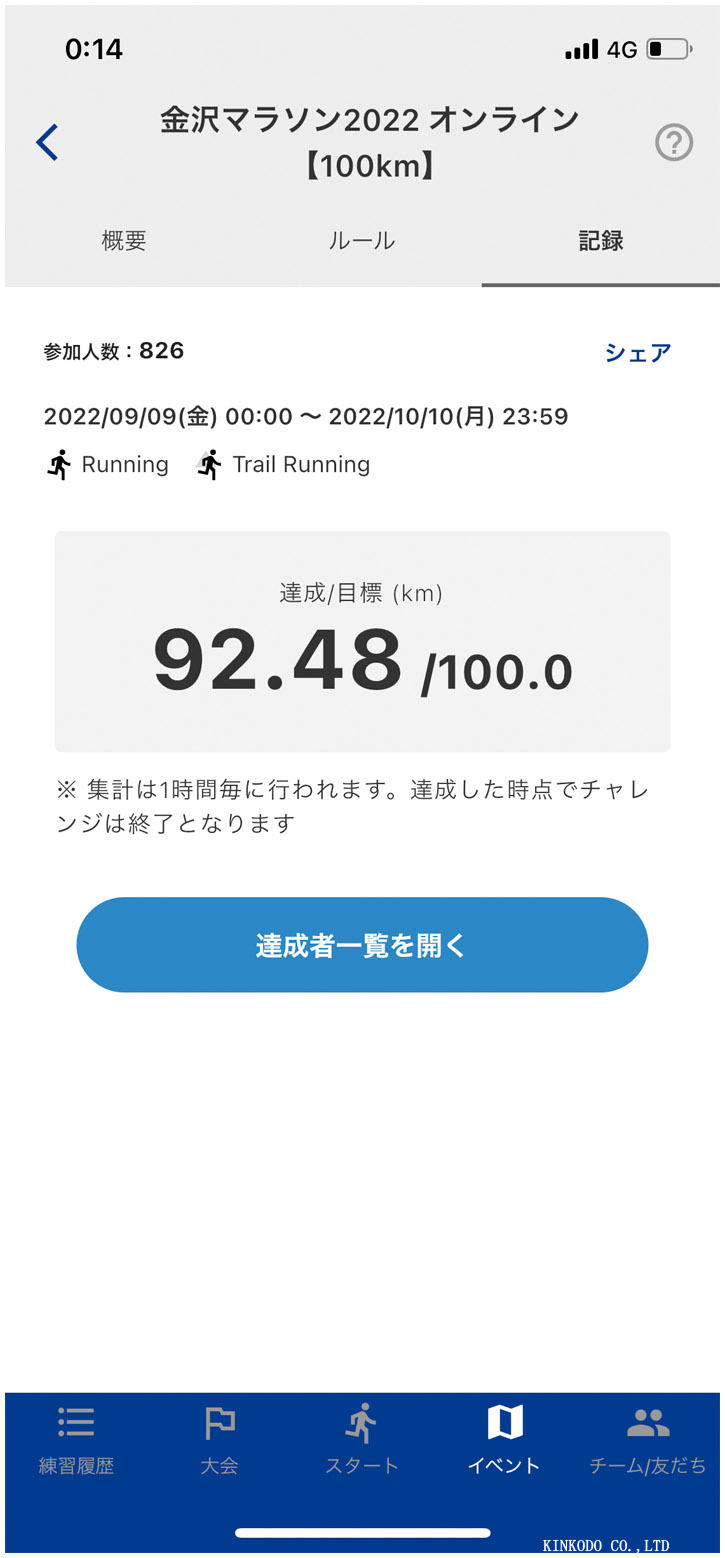Open the help question mark icon
This screenshot has height=1558, width=725.
(x=674, y=143)
